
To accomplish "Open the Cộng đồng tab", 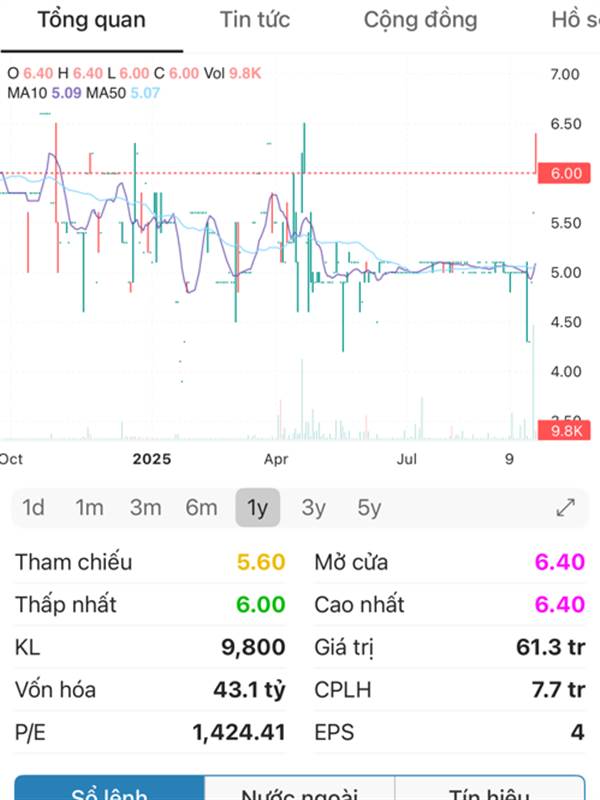I will tap(420, 20).
